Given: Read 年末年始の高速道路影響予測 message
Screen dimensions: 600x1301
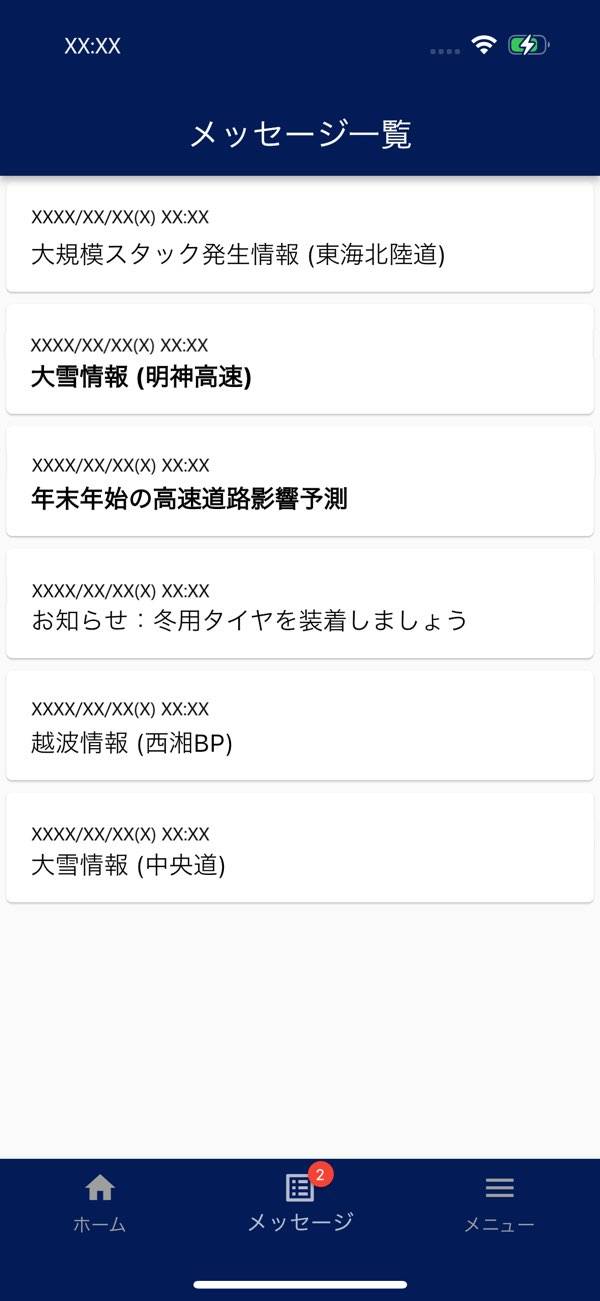Looking at the screenshot, I should [x=300, y=481].
